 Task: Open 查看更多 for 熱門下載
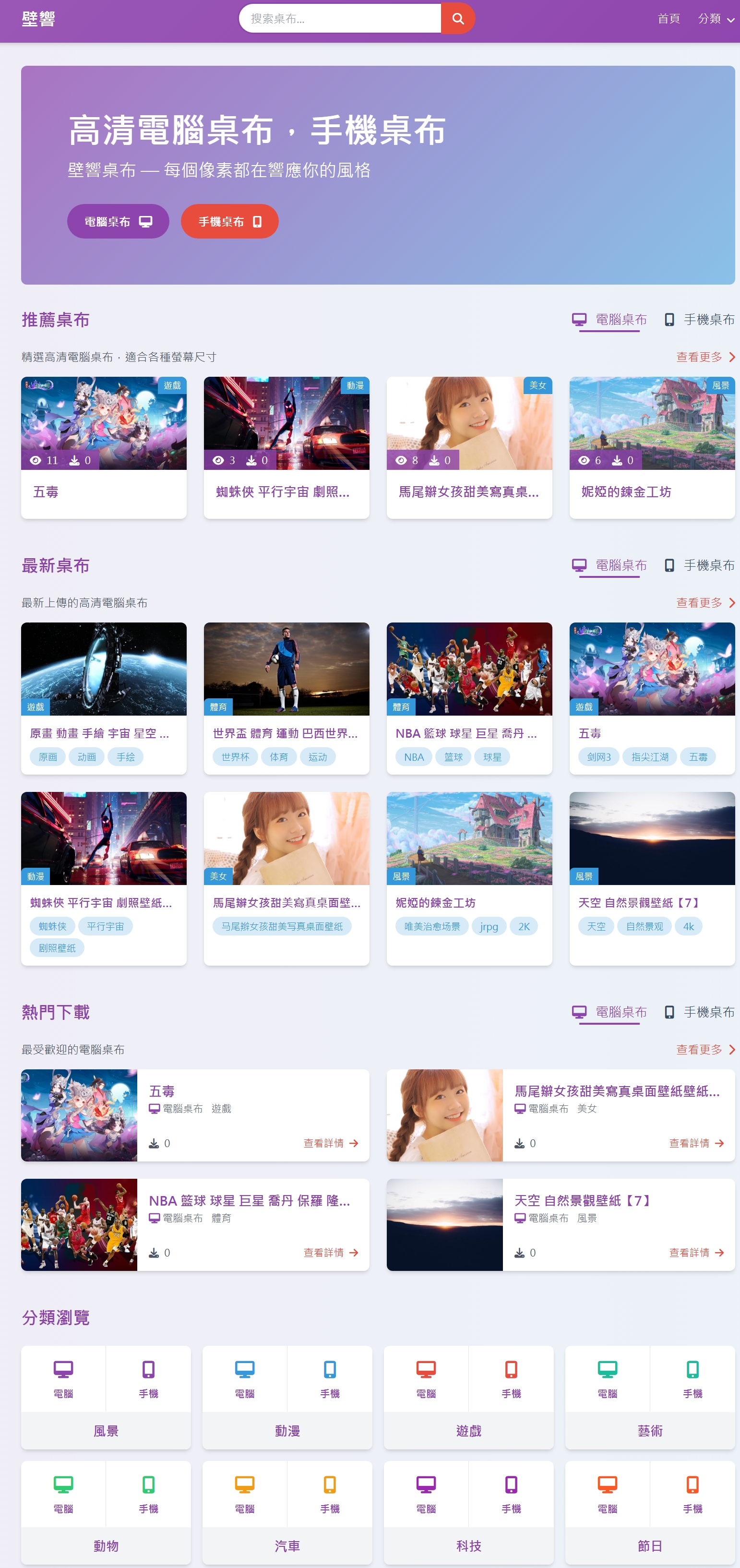[x=705, y=1050]
